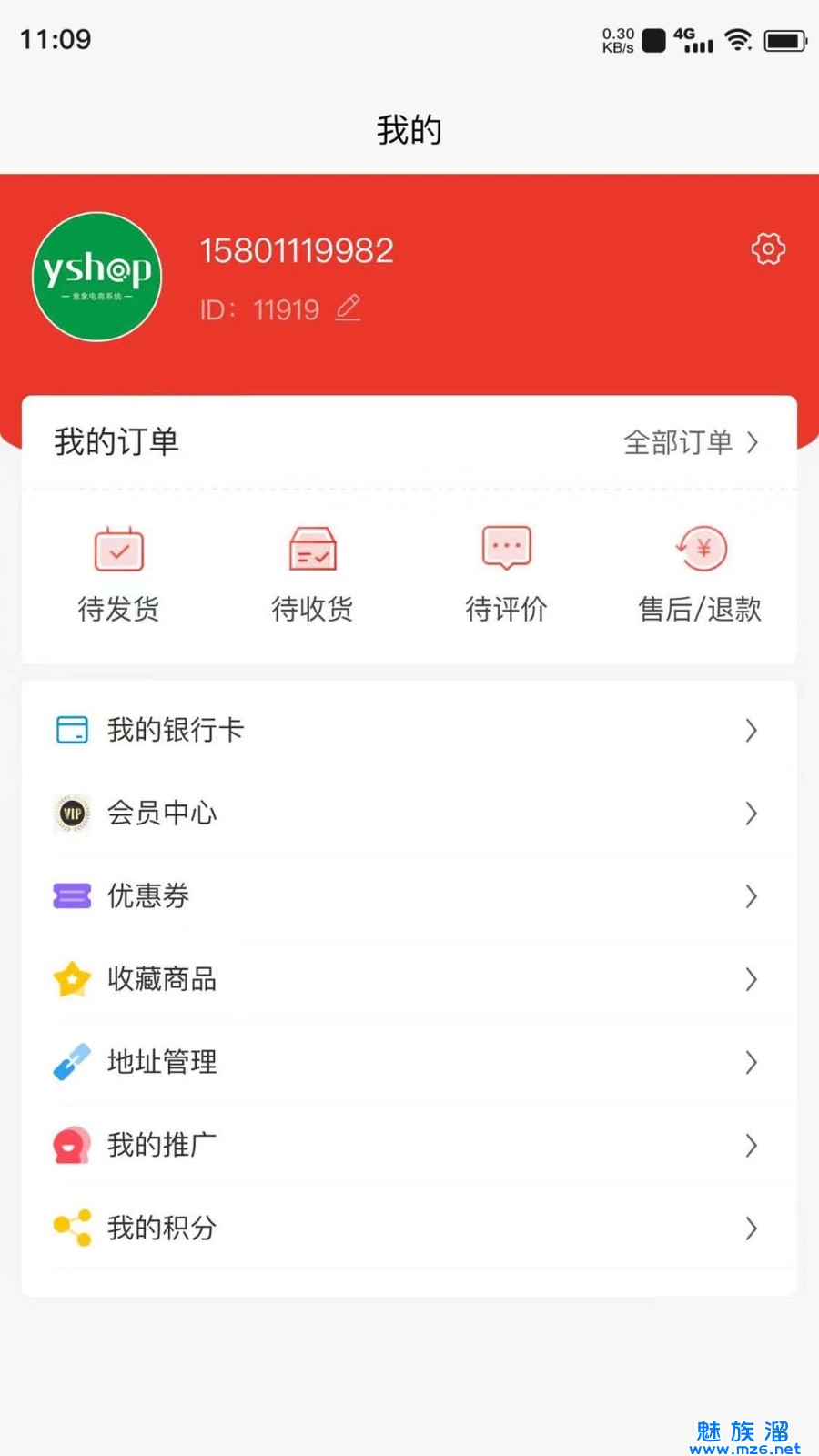
Task: Go to 会员中心
Action: (x=409, y=813)
